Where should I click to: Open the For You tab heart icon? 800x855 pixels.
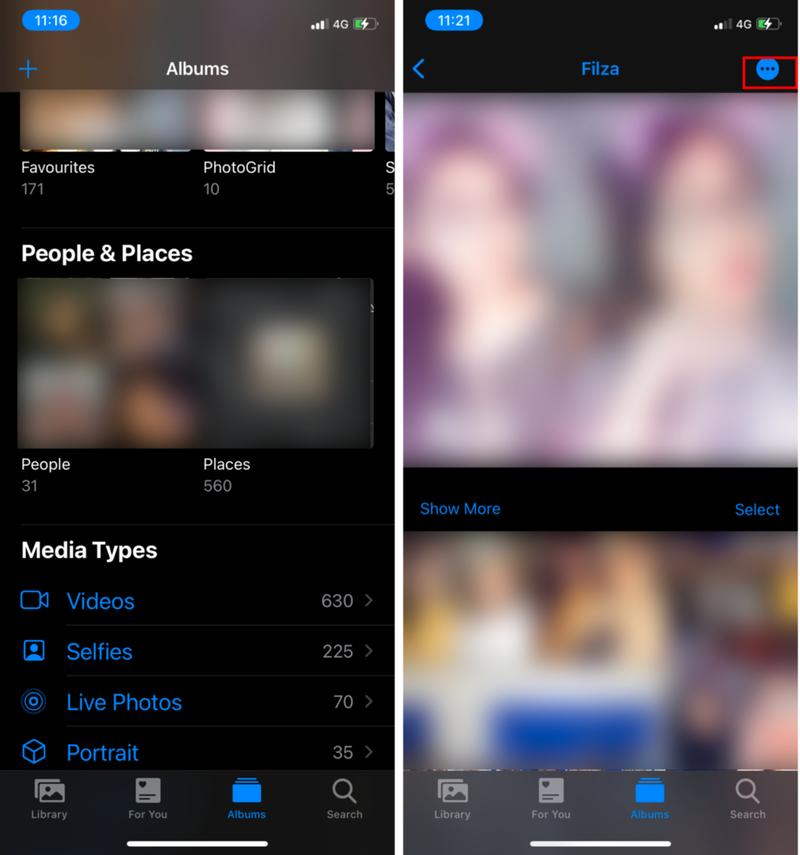coord(147,790)
